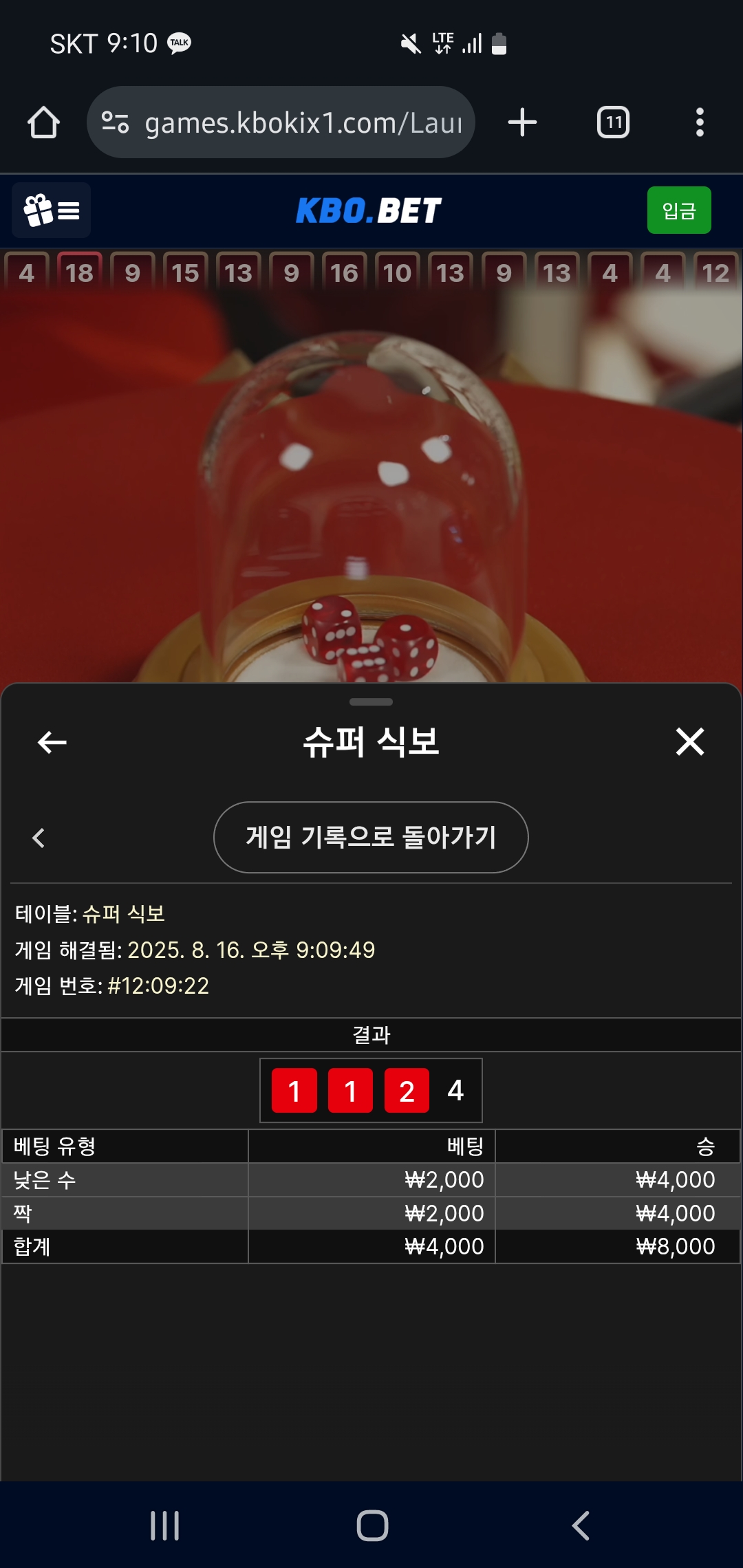This screenshot has height=1568, width=743.
Task: Tap the system back button
Action: 581,1525
